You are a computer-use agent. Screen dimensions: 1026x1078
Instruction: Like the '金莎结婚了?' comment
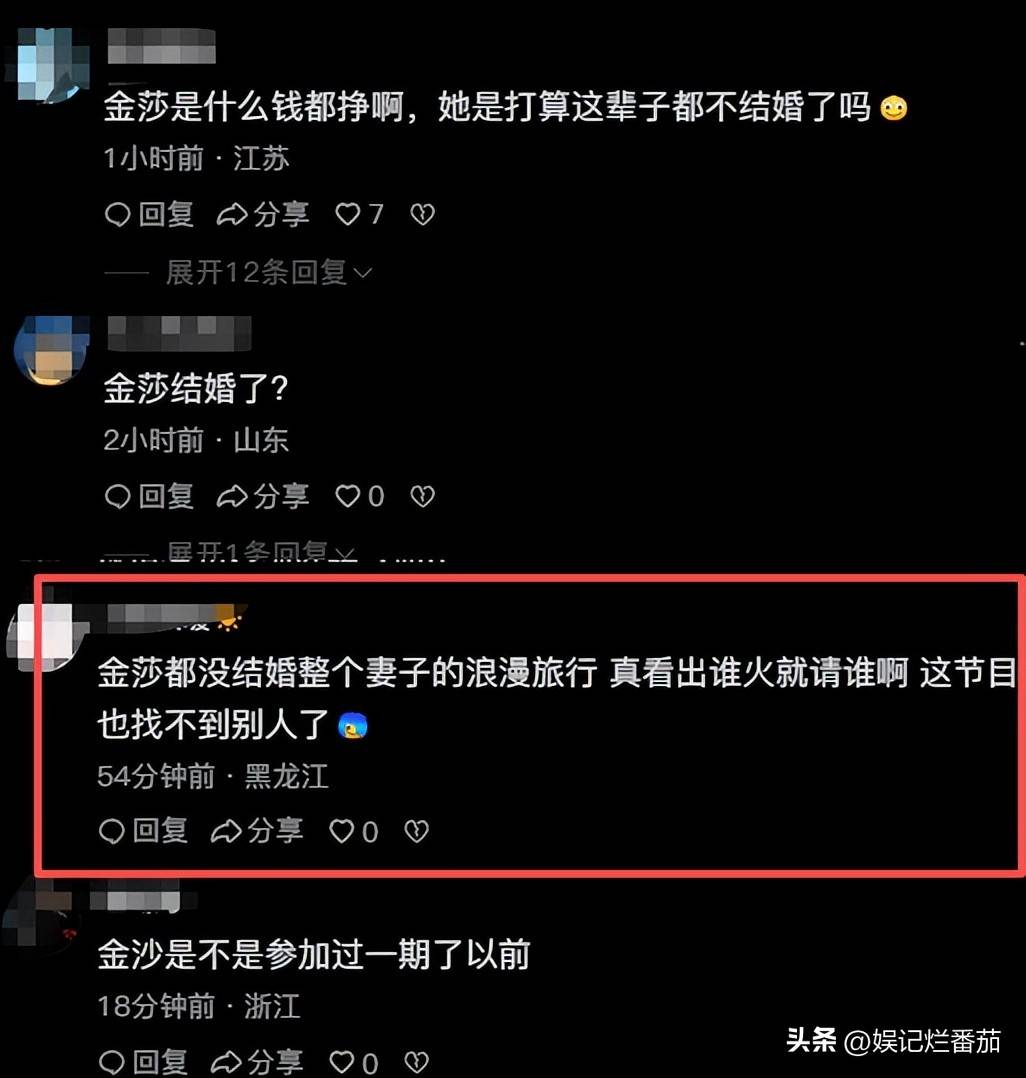pos(358,496)
